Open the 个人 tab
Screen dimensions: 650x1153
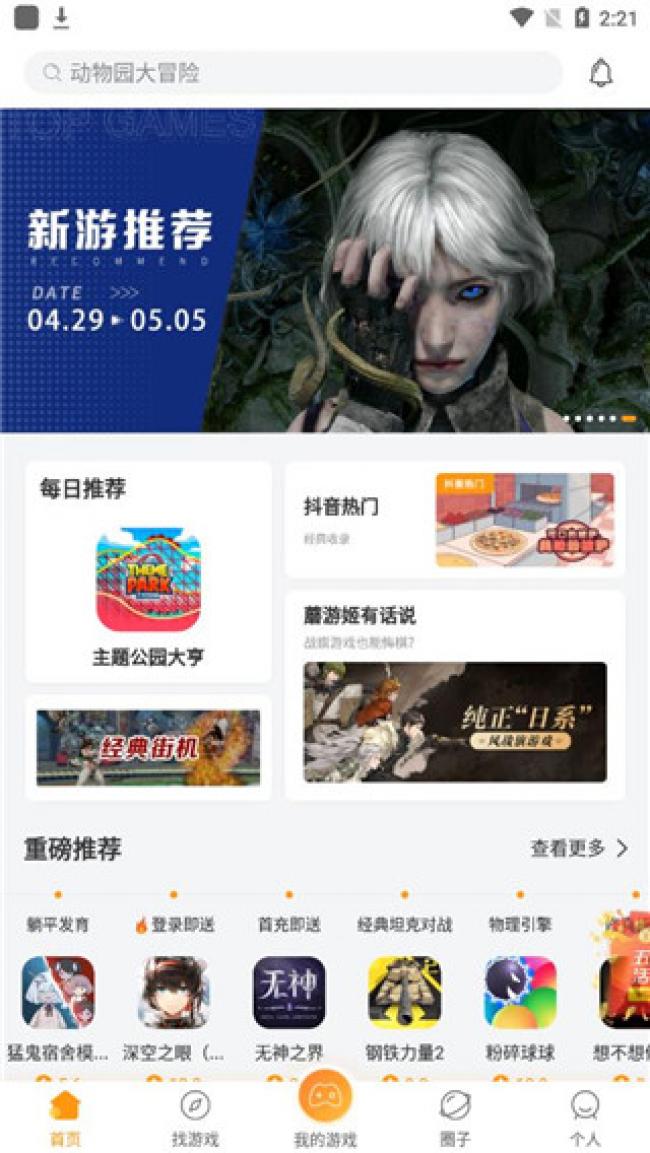coord(585,1117)
